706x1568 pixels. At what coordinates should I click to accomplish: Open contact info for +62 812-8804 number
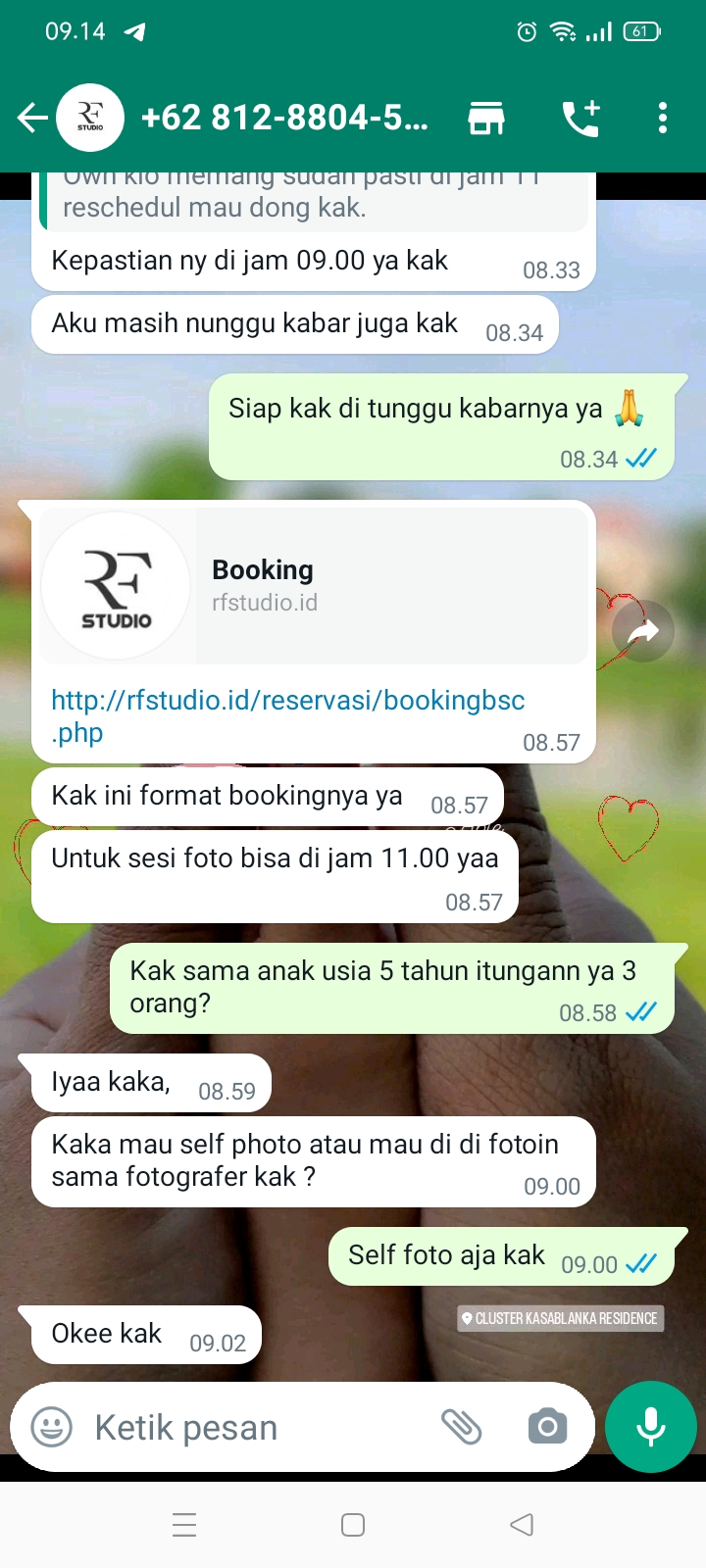pyautogui.click(x=284, y=119)
